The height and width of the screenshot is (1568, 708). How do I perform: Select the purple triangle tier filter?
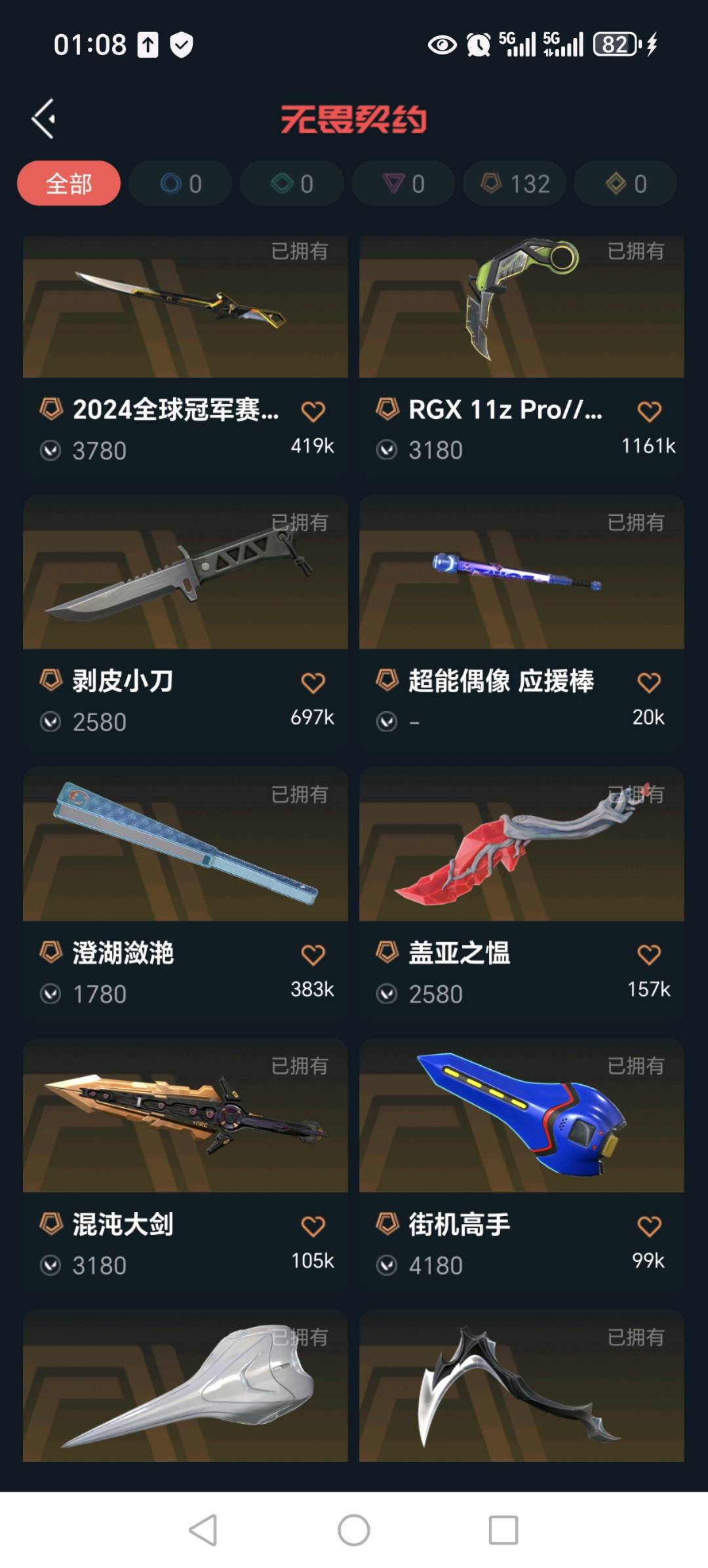[x=403, y=184]
